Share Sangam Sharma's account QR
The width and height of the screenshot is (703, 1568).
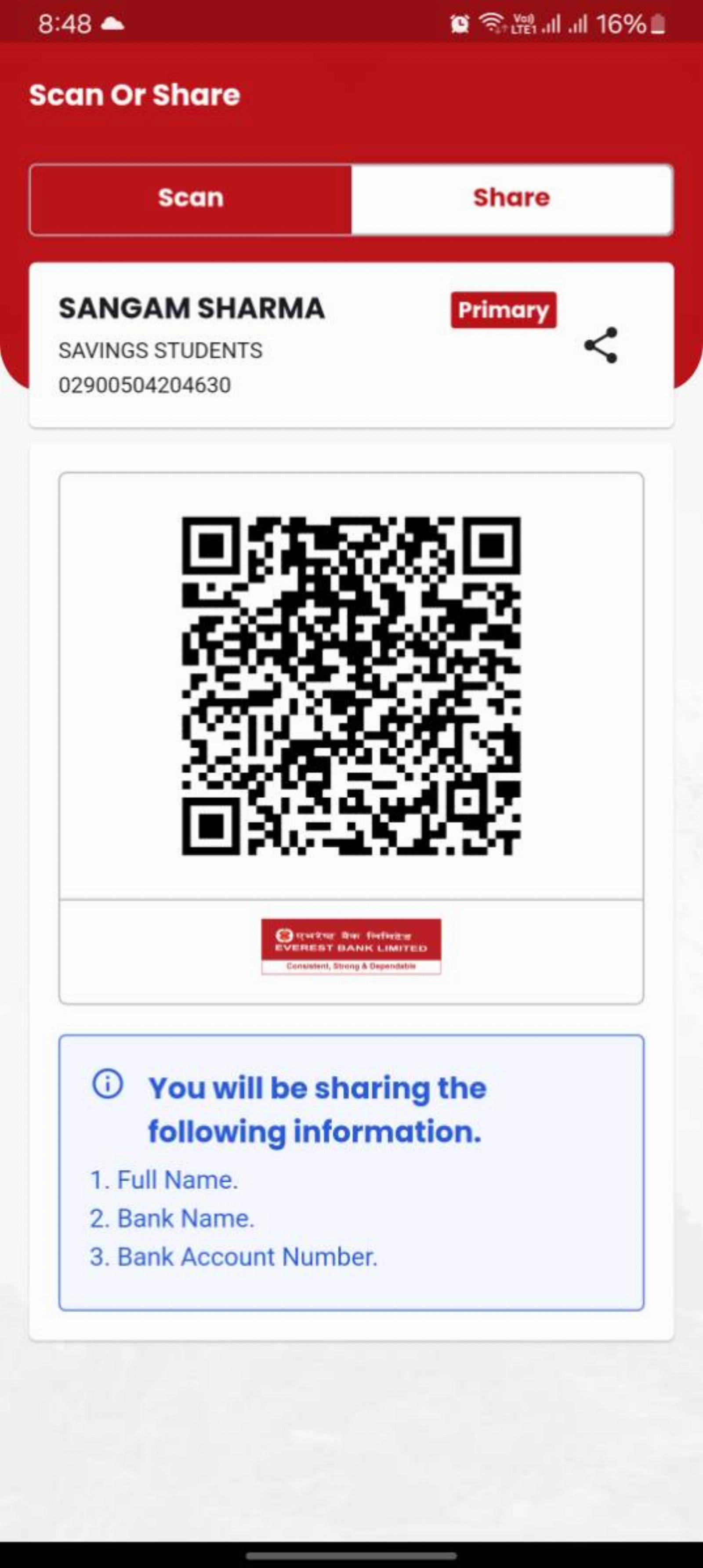point(600,346)
